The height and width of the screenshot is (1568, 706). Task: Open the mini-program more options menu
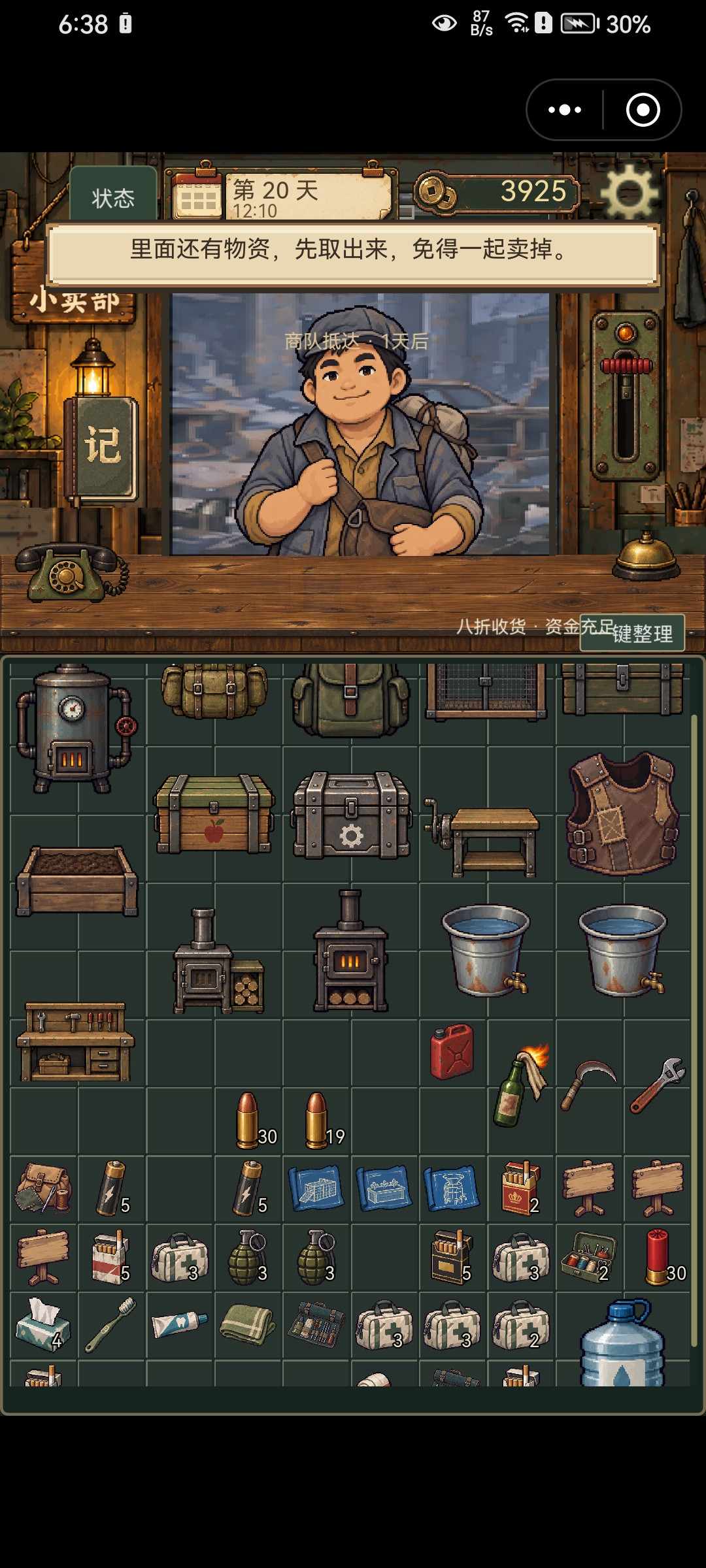565,110
